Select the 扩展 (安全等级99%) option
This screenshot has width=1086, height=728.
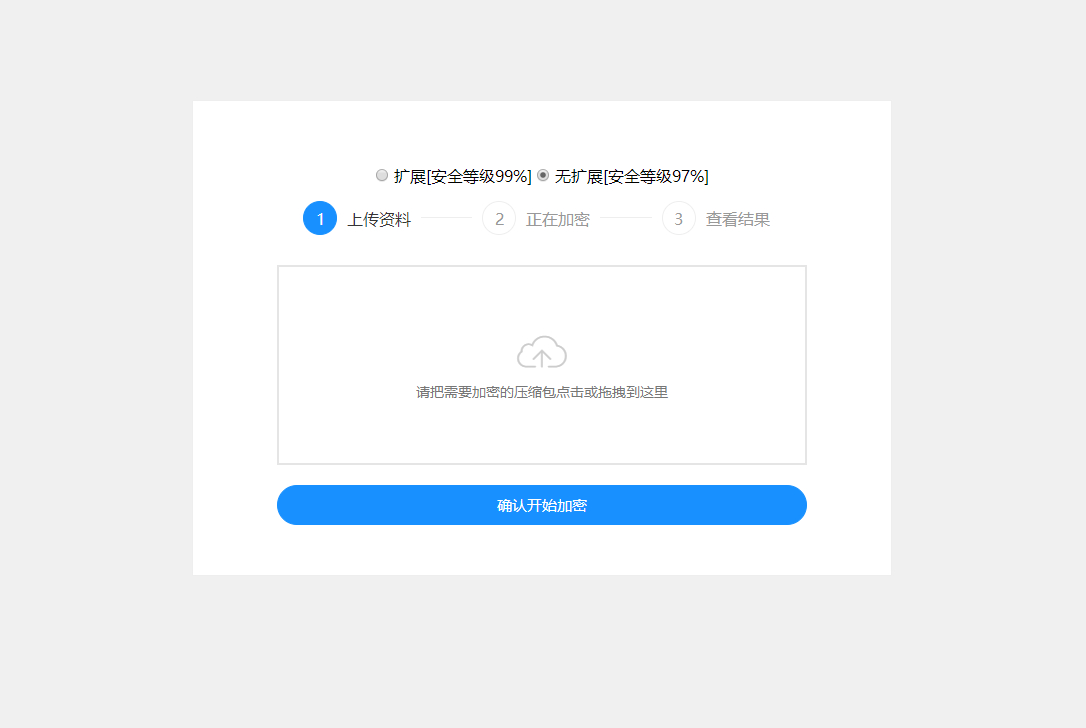(382, 176)
